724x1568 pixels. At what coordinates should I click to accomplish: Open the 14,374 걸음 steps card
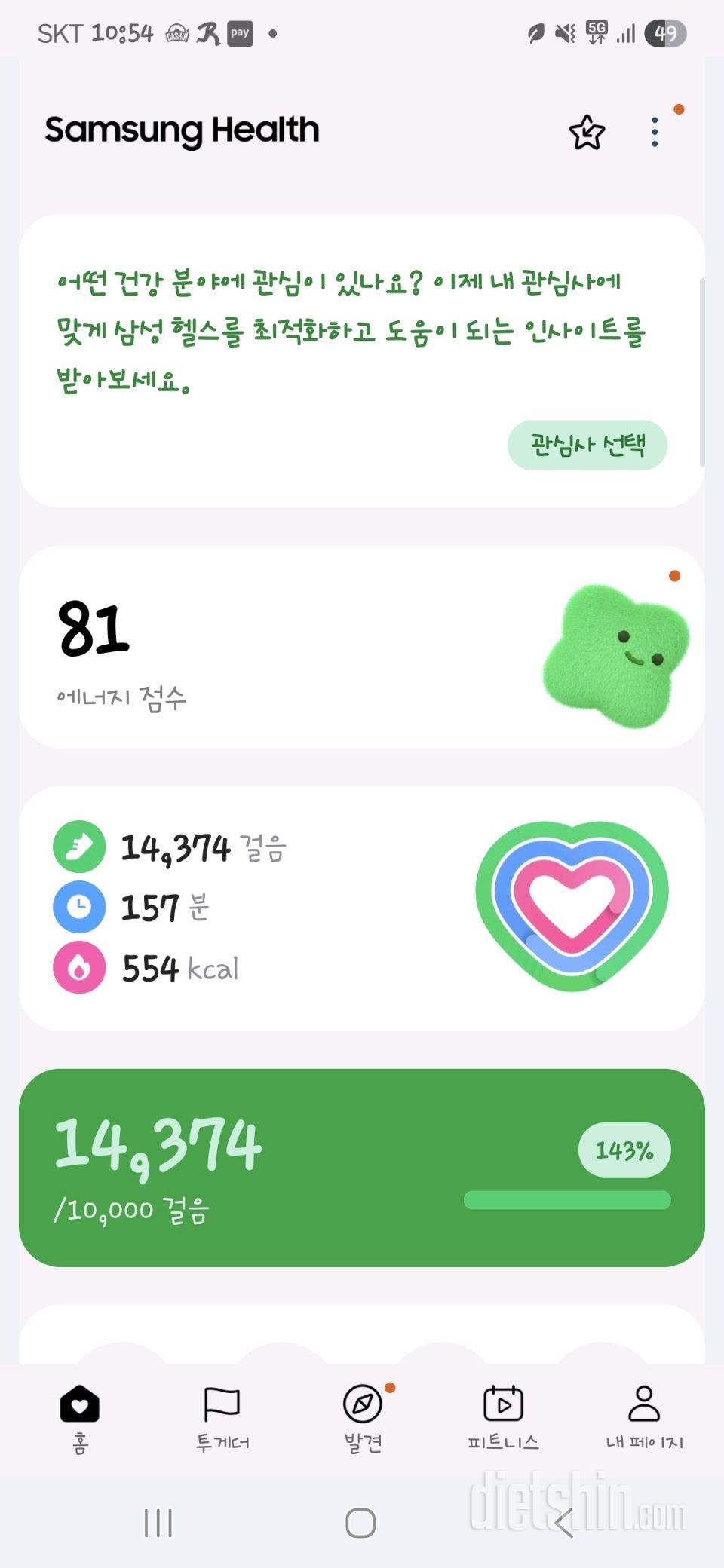(362, 1167)
